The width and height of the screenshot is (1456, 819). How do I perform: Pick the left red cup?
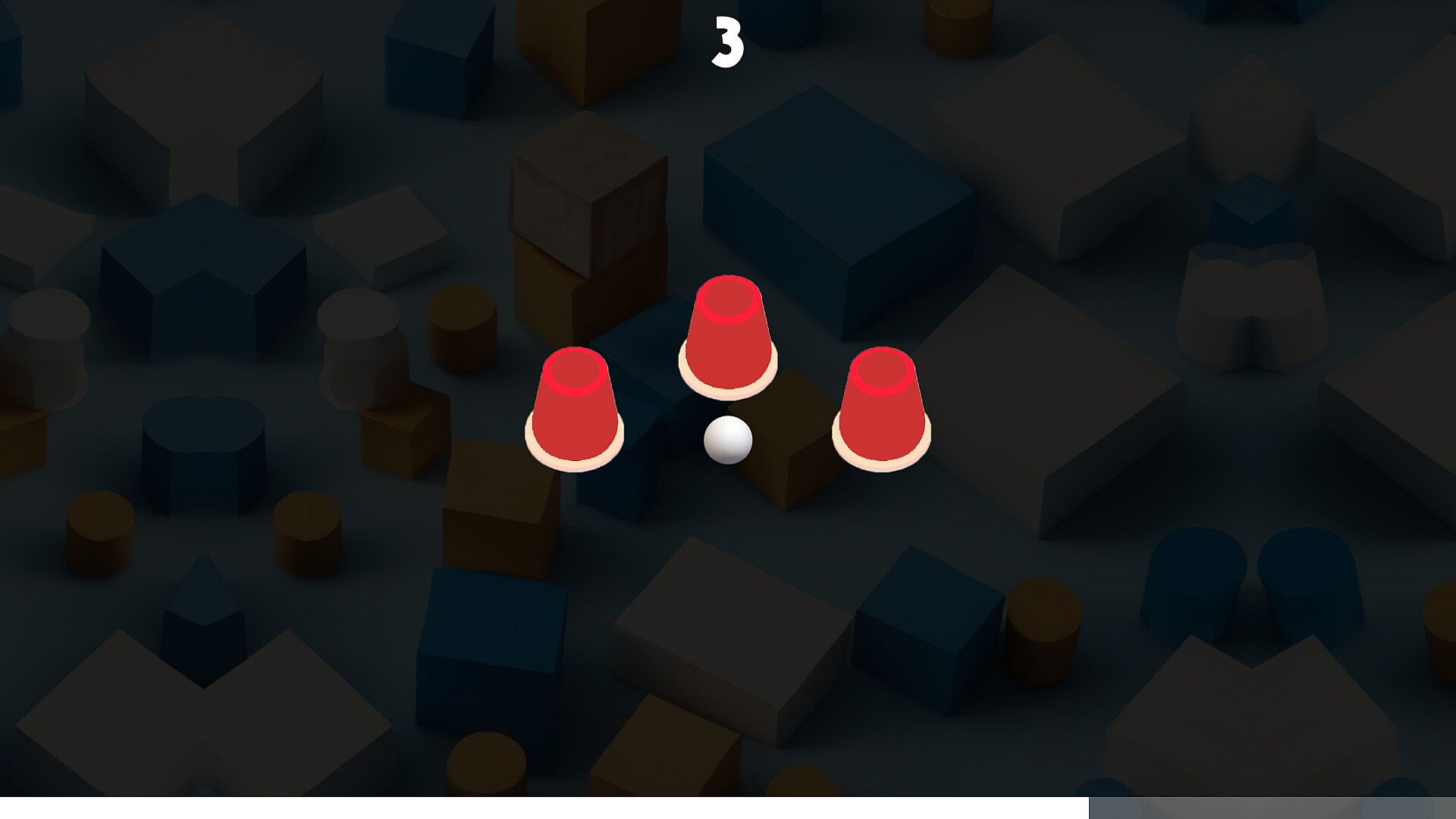[x=574, y=409]
